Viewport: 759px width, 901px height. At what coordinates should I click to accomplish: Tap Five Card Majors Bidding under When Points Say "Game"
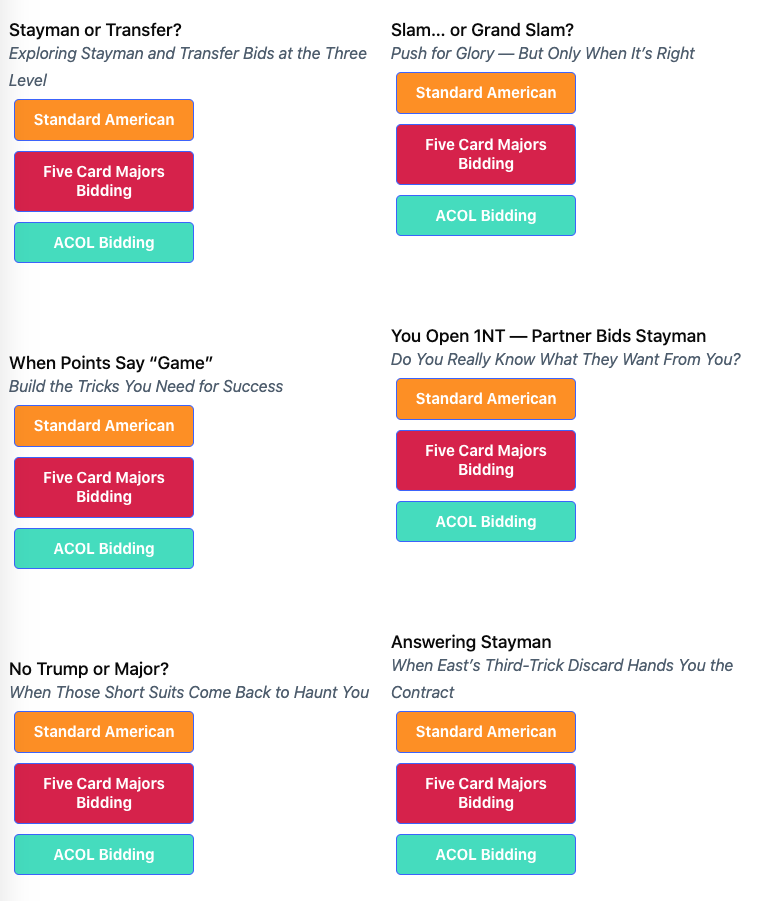click(x=104, y=487)
